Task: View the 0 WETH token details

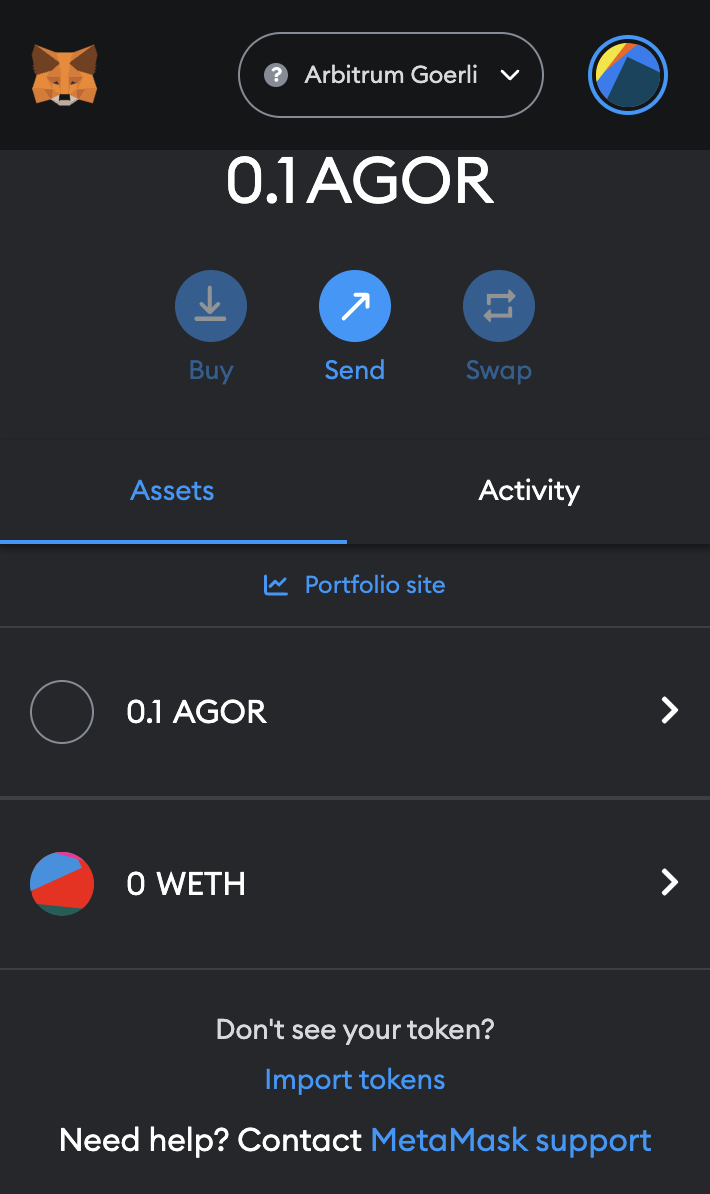Action: point(355,883)
